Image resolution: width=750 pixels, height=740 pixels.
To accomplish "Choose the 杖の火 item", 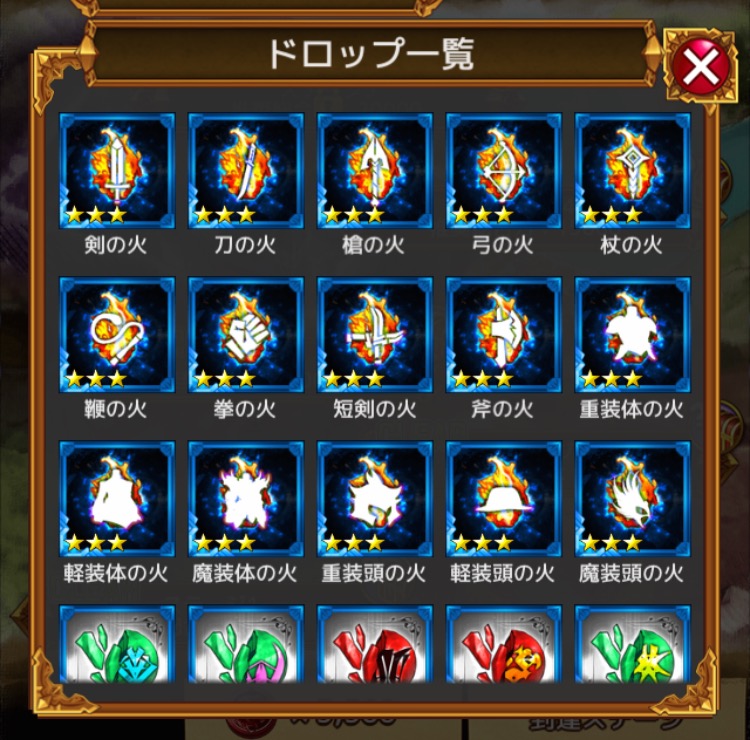I will pos(633,171).
